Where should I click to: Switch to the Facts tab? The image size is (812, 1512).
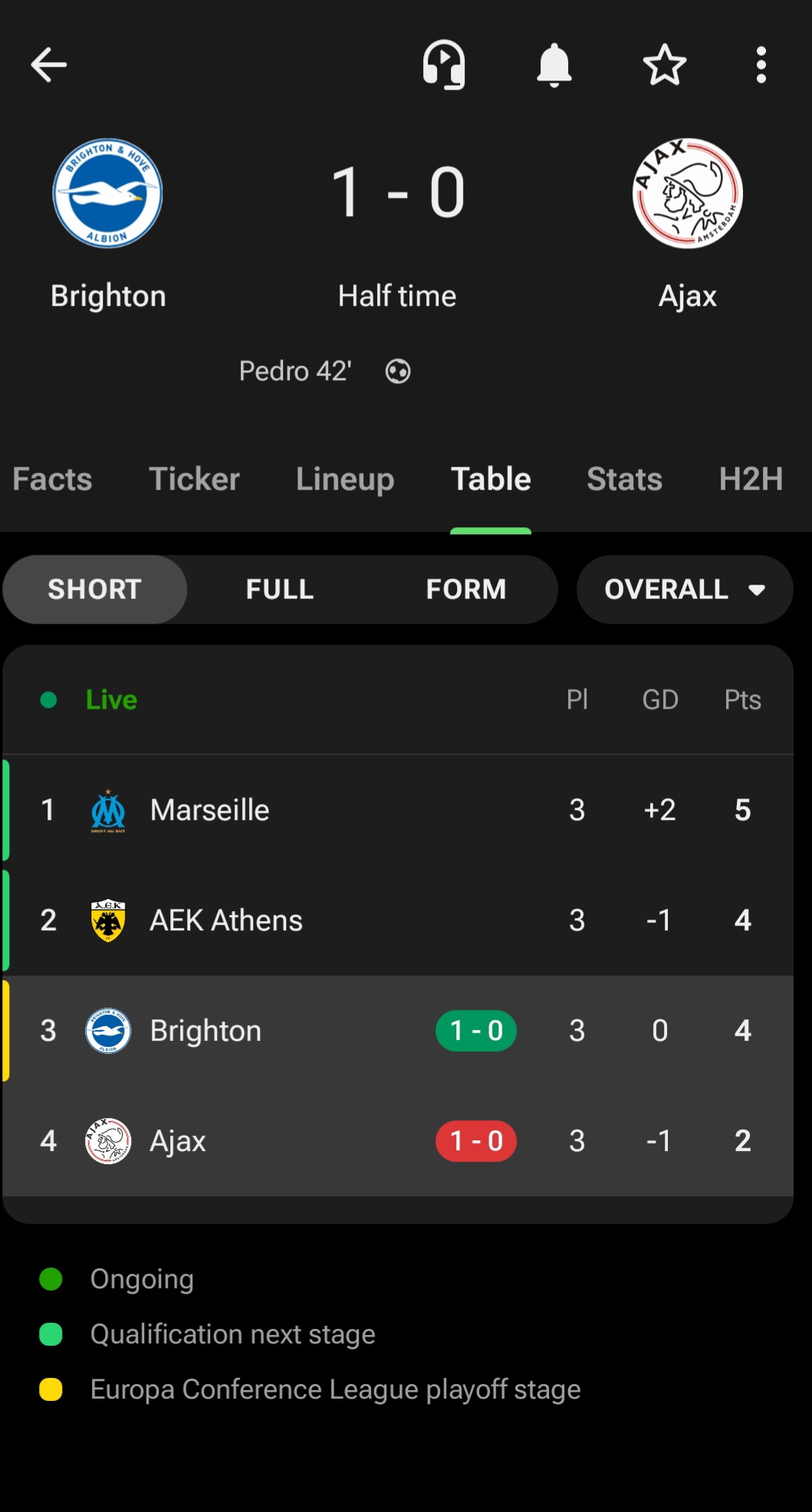(52, 479)
